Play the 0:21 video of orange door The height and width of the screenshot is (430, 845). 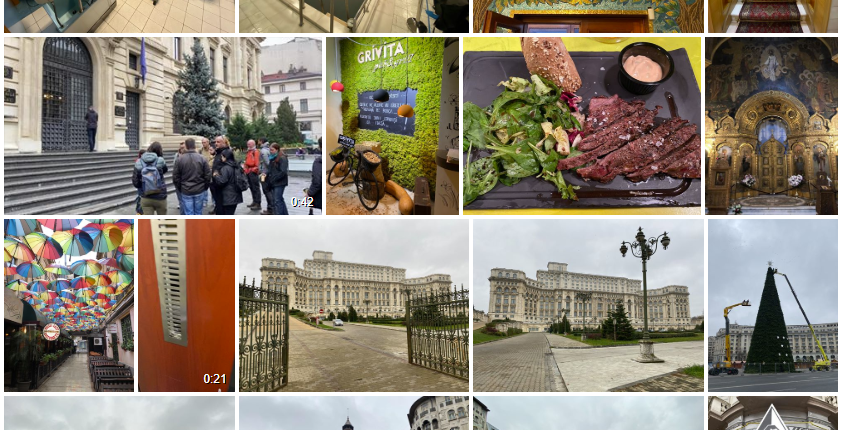coord(186,305)
